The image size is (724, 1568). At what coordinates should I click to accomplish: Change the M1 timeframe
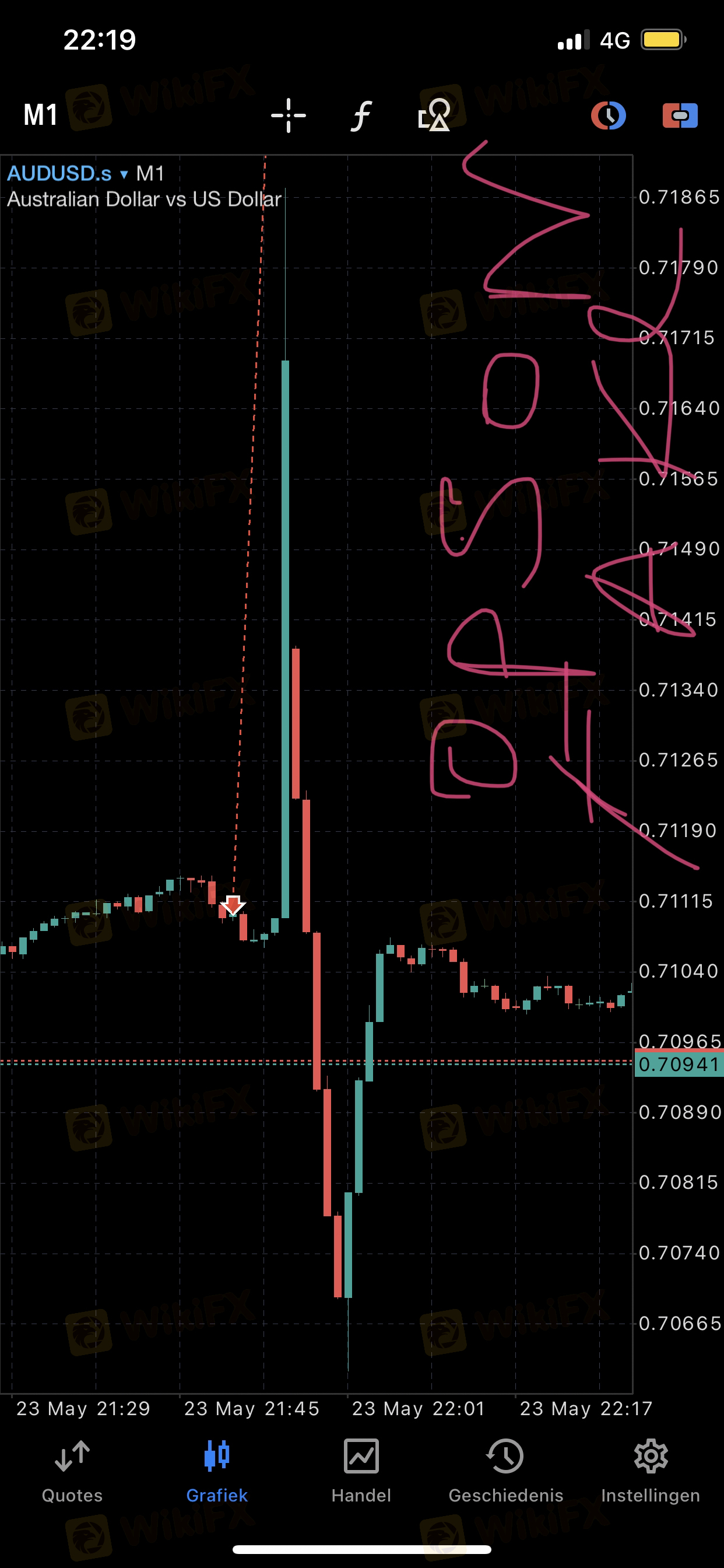(40, 115)
